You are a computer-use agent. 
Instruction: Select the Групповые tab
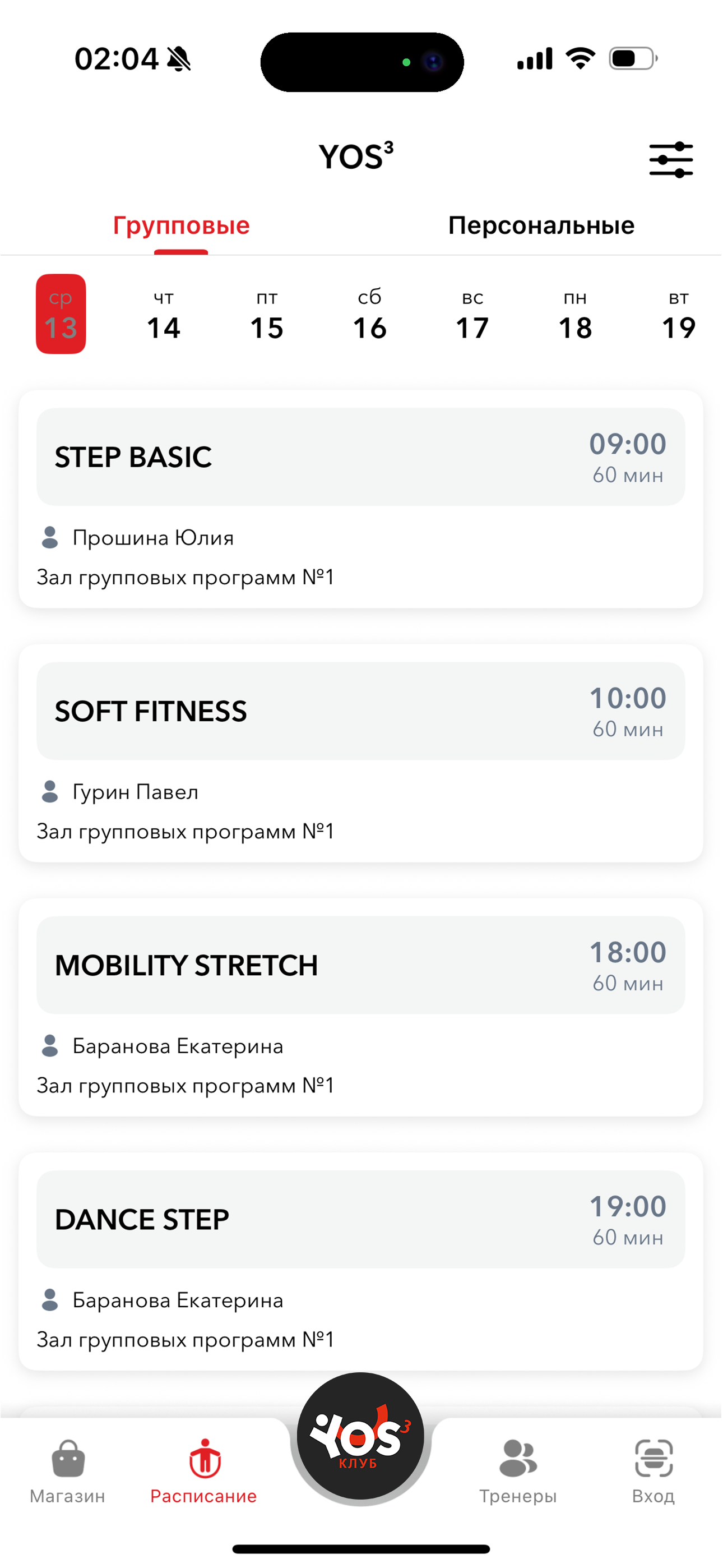pos(180,226)
